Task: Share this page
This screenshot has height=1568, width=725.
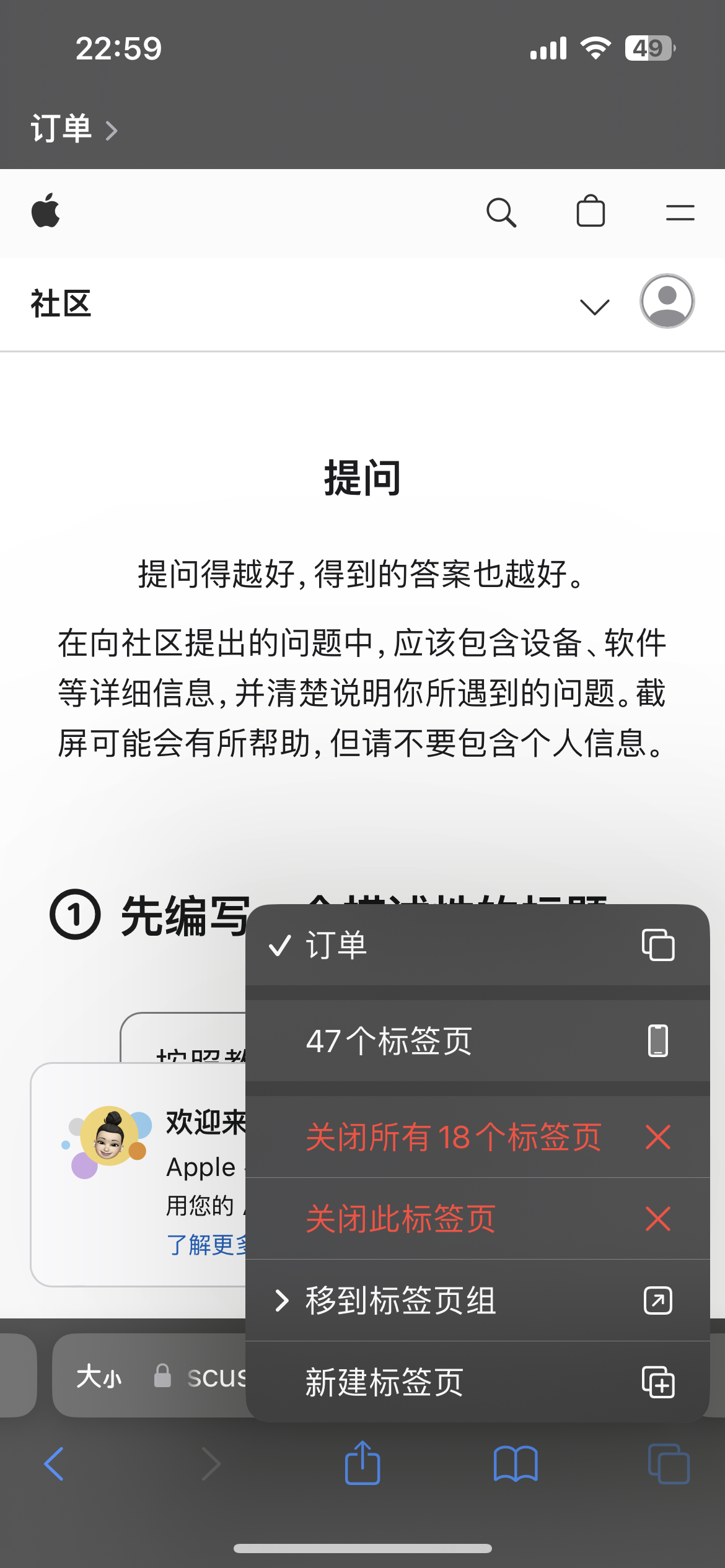Action: click(x=362, y=1463)
